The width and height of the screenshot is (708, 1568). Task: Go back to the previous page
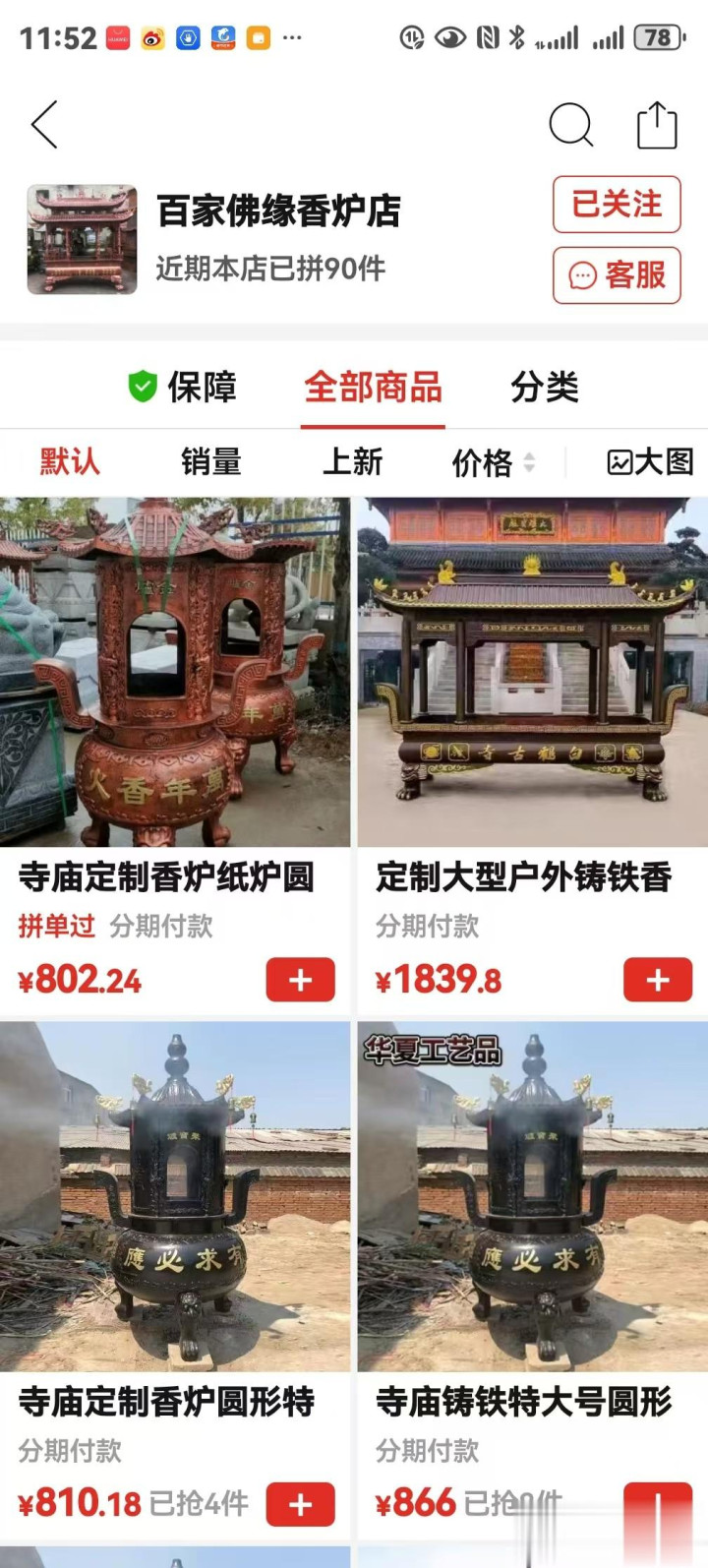point(45,125)
